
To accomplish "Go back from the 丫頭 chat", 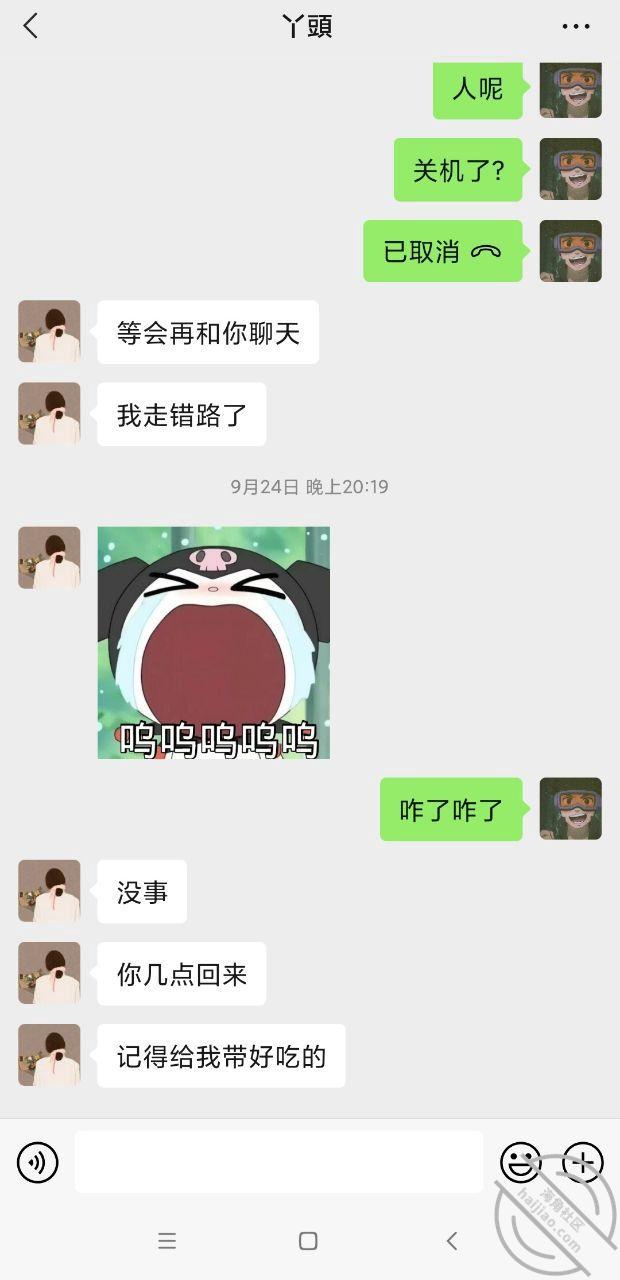I will click(31, 26).
